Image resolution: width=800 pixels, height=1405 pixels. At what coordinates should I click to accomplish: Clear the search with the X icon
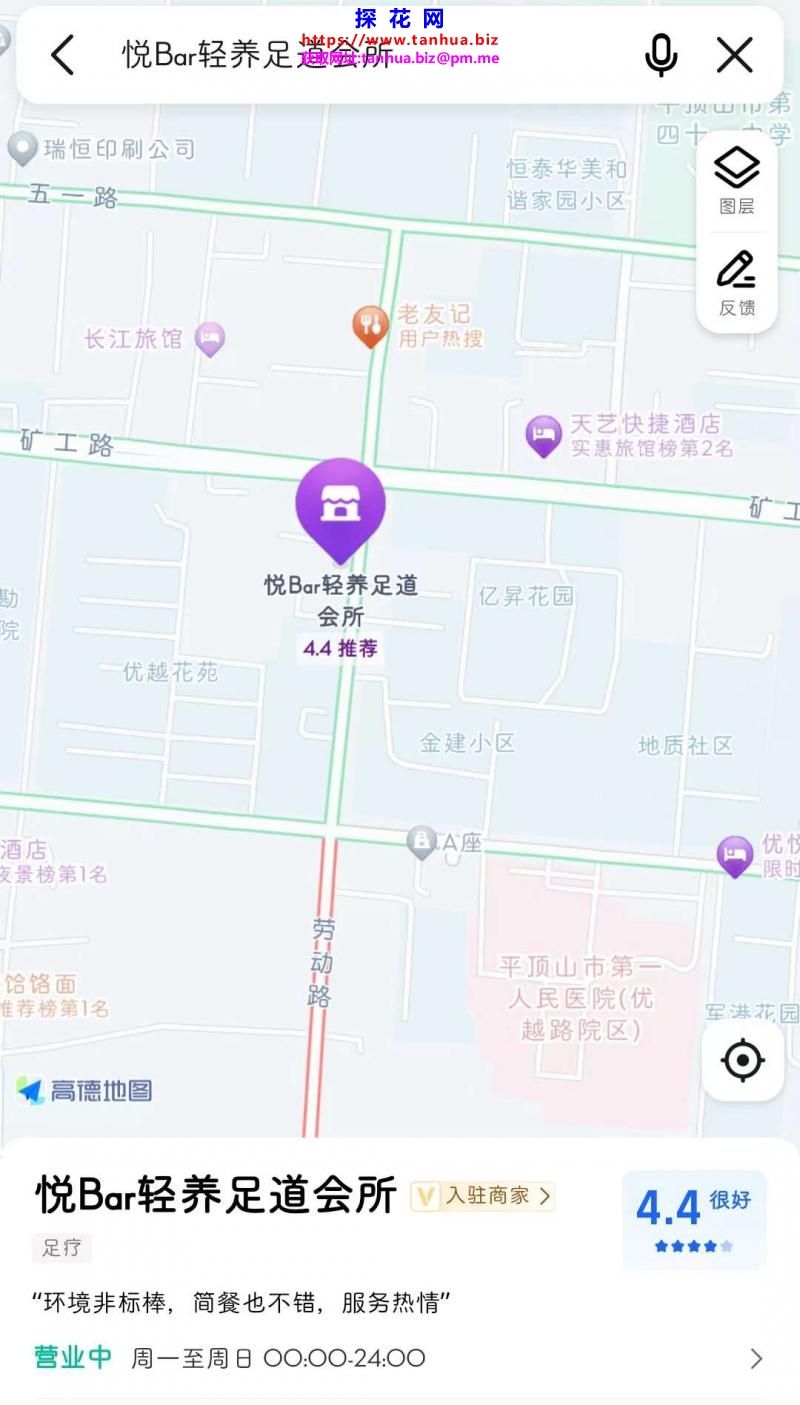[735, 55]
